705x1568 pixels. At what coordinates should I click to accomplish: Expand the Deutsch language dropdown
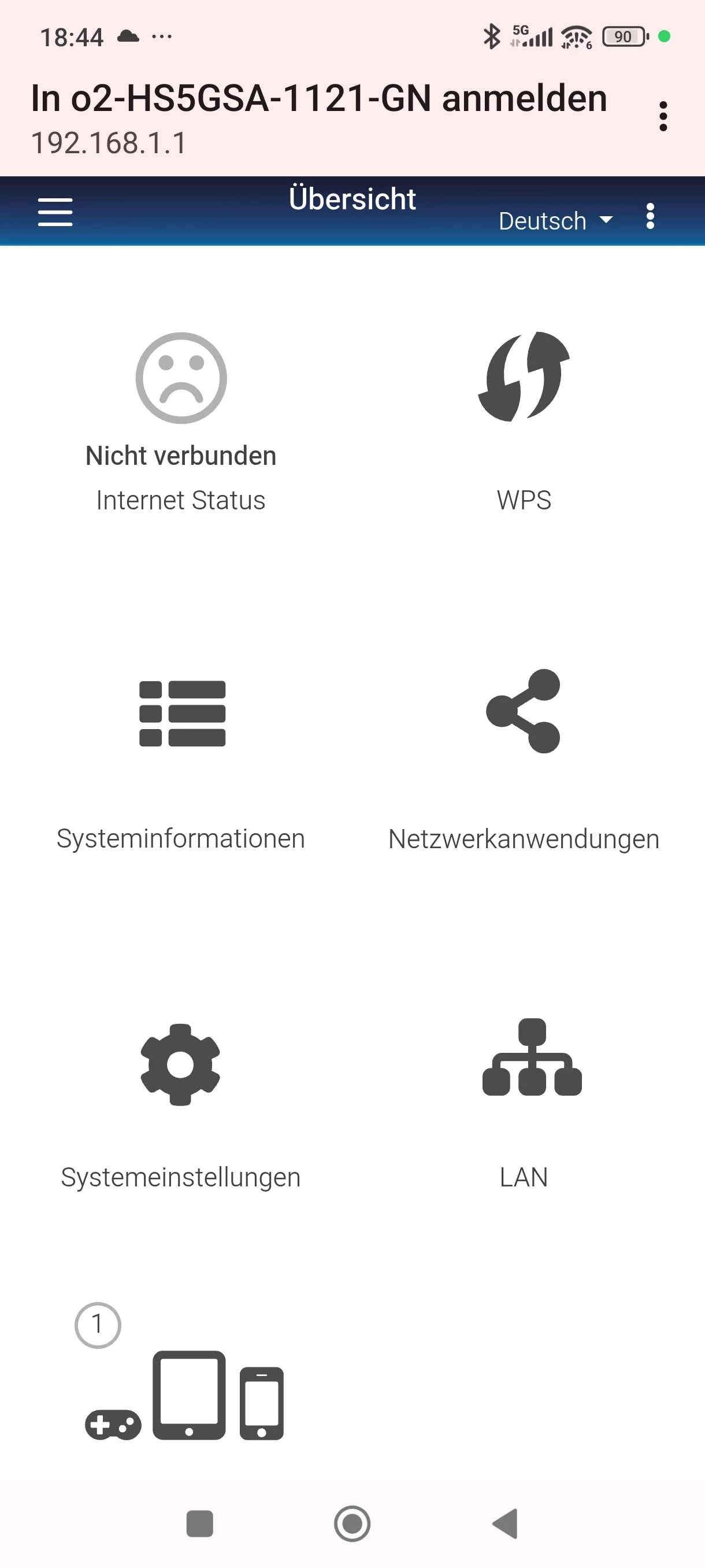[555, 221]
